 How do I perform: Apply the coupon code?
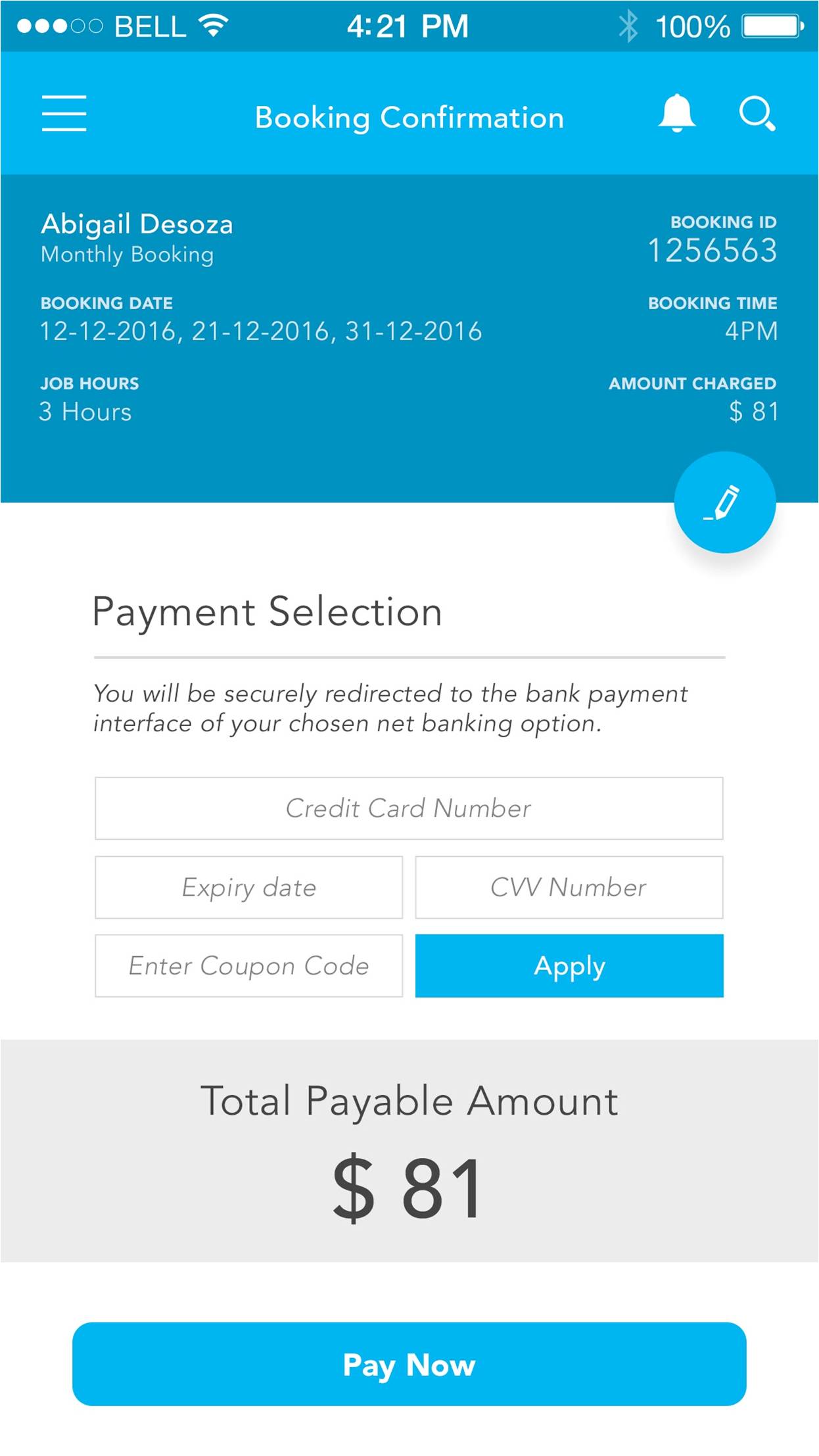click(569, 965)
